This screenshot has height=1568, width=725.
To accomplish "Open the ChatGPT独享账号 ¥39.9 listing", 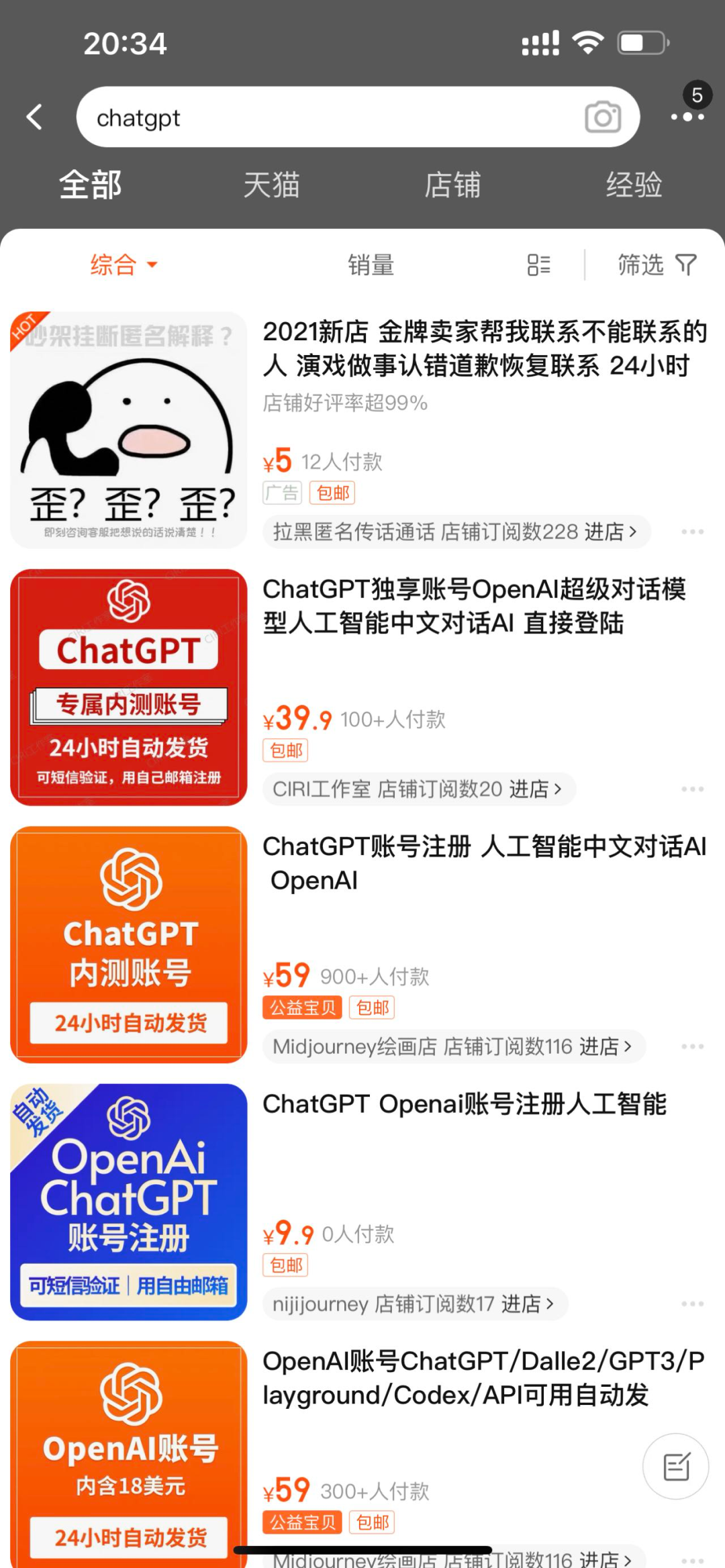I will coord(474,606).
